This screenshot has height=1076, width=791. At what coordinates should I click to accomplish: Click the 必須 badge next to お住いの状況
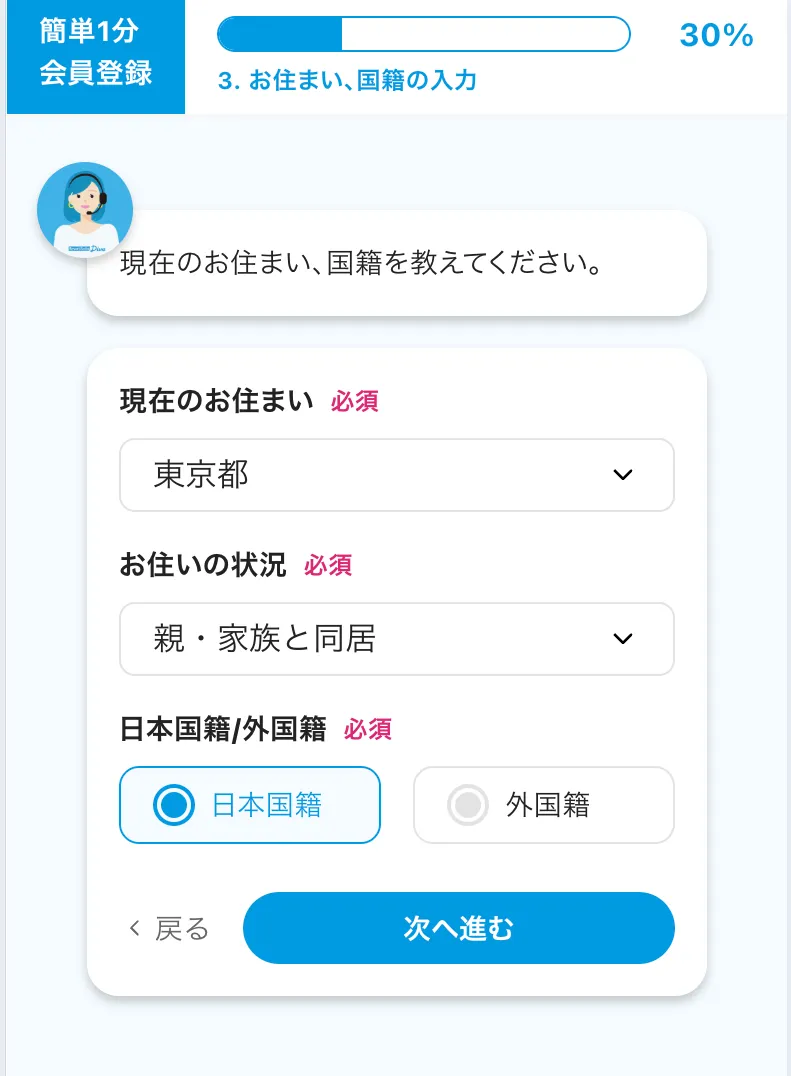click(328, 566)
